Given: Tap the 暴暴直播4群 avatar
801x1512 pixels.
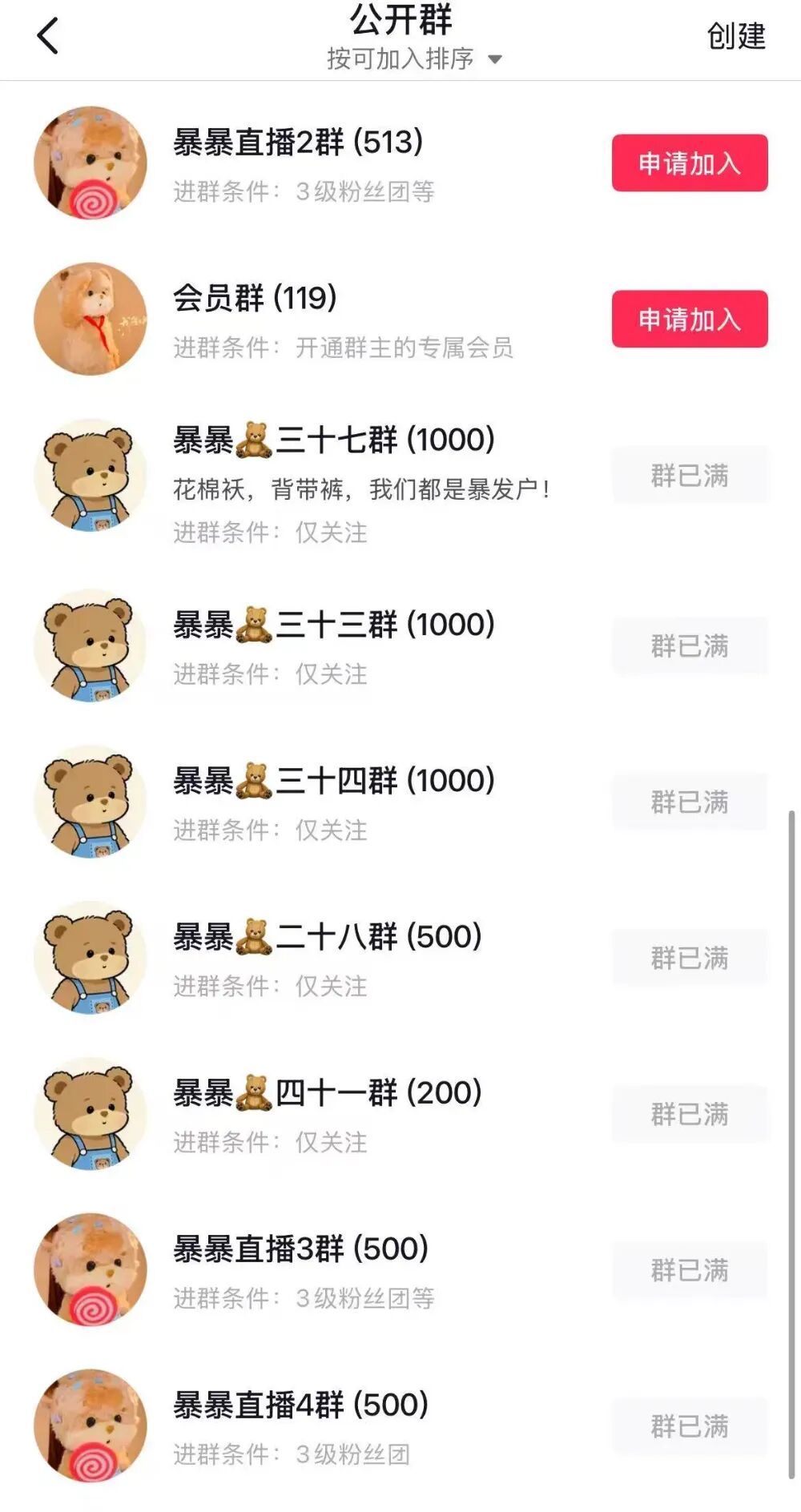Looking at the screenshot, I should pyautogui.click(x=90, y=1428).
